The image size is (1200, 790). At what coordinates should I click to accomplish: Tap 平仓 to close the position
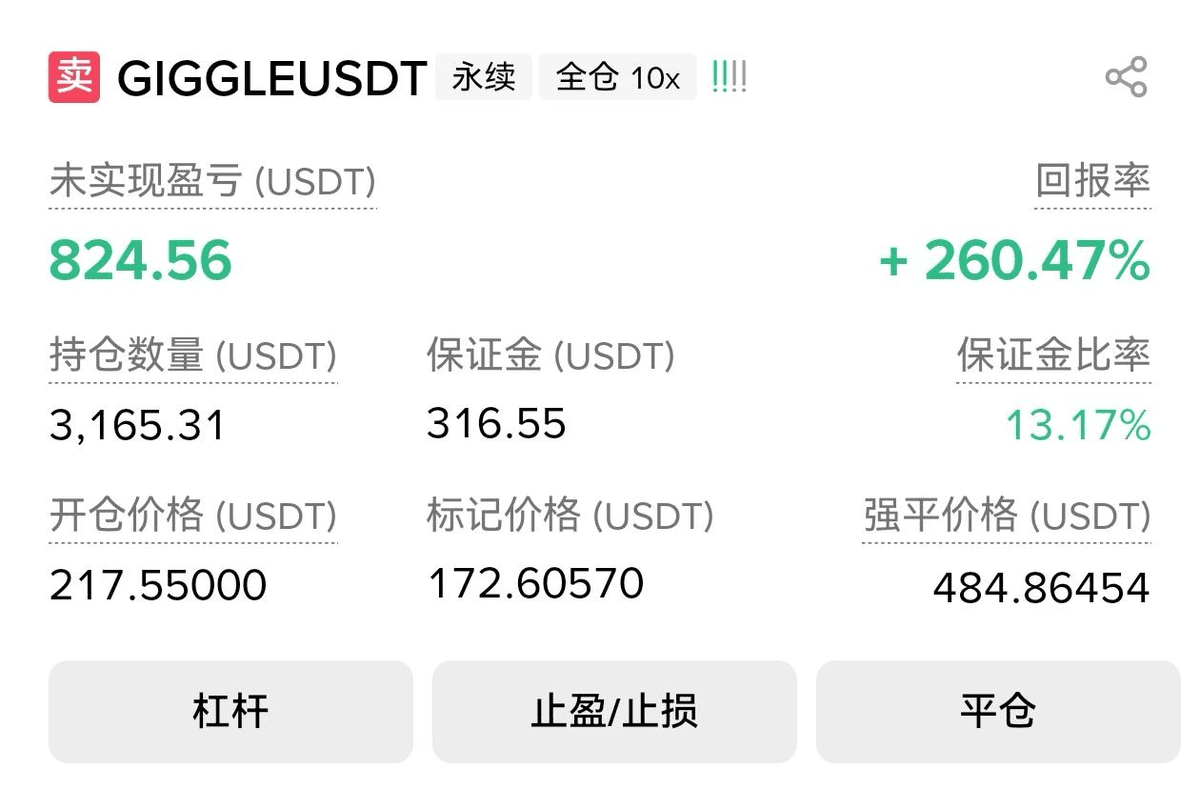pyautogui.click(x=997, y=712)
